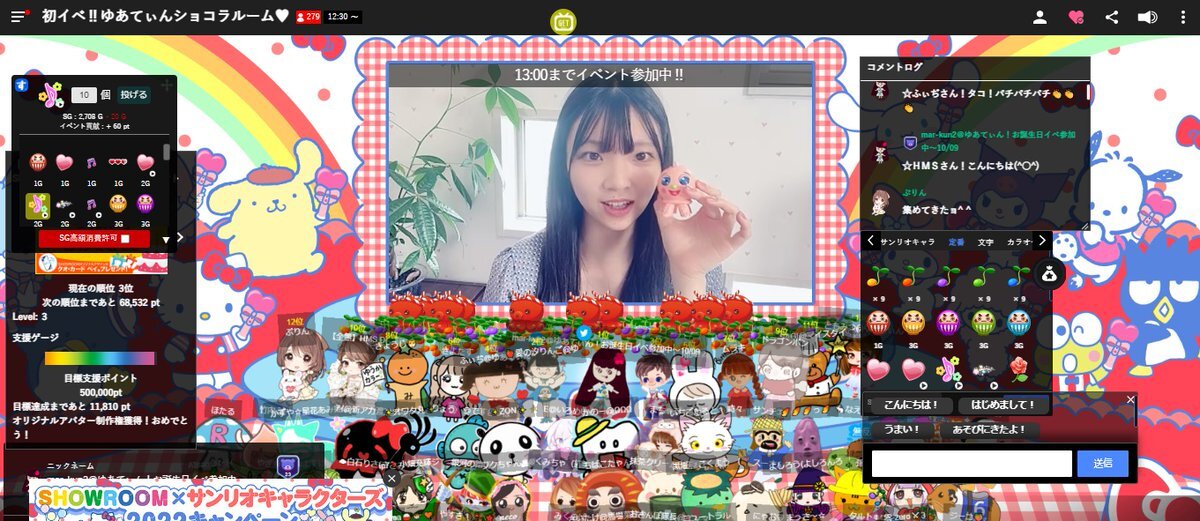Open the user profile icon
This screenshot has width=1200, height=521.
[1040, 17]
